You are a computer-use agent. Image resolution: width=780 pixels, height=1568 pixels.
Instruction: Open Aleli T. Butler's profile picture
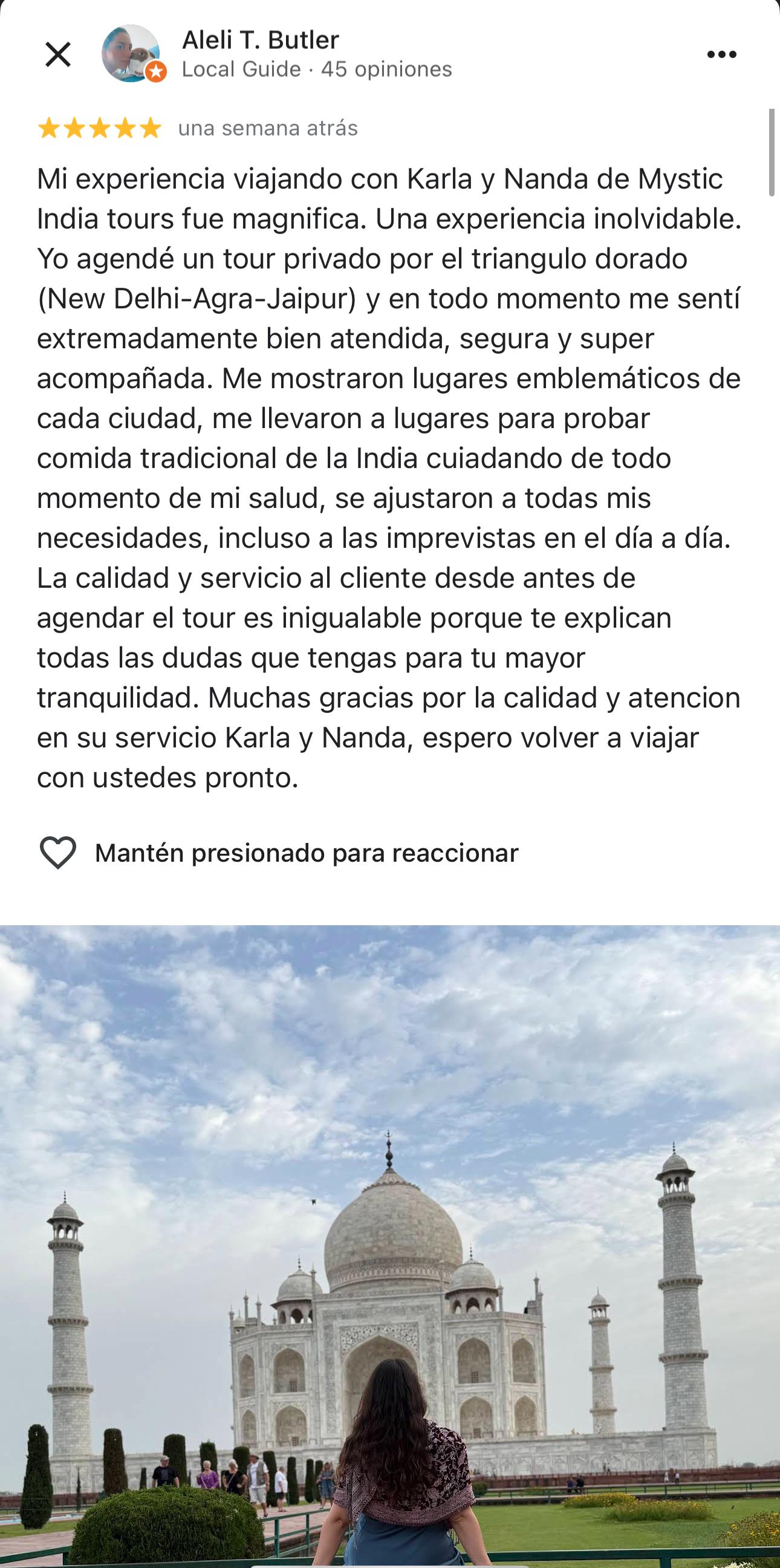[x=131, y=54]
